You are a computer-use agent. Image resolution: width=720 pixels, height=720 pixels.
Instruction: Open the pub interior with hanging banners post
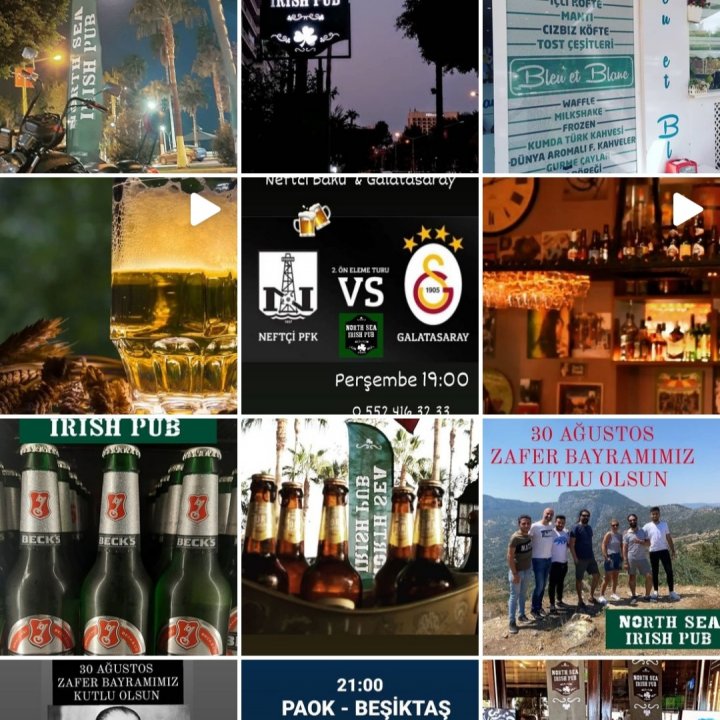tap(601, 690)
